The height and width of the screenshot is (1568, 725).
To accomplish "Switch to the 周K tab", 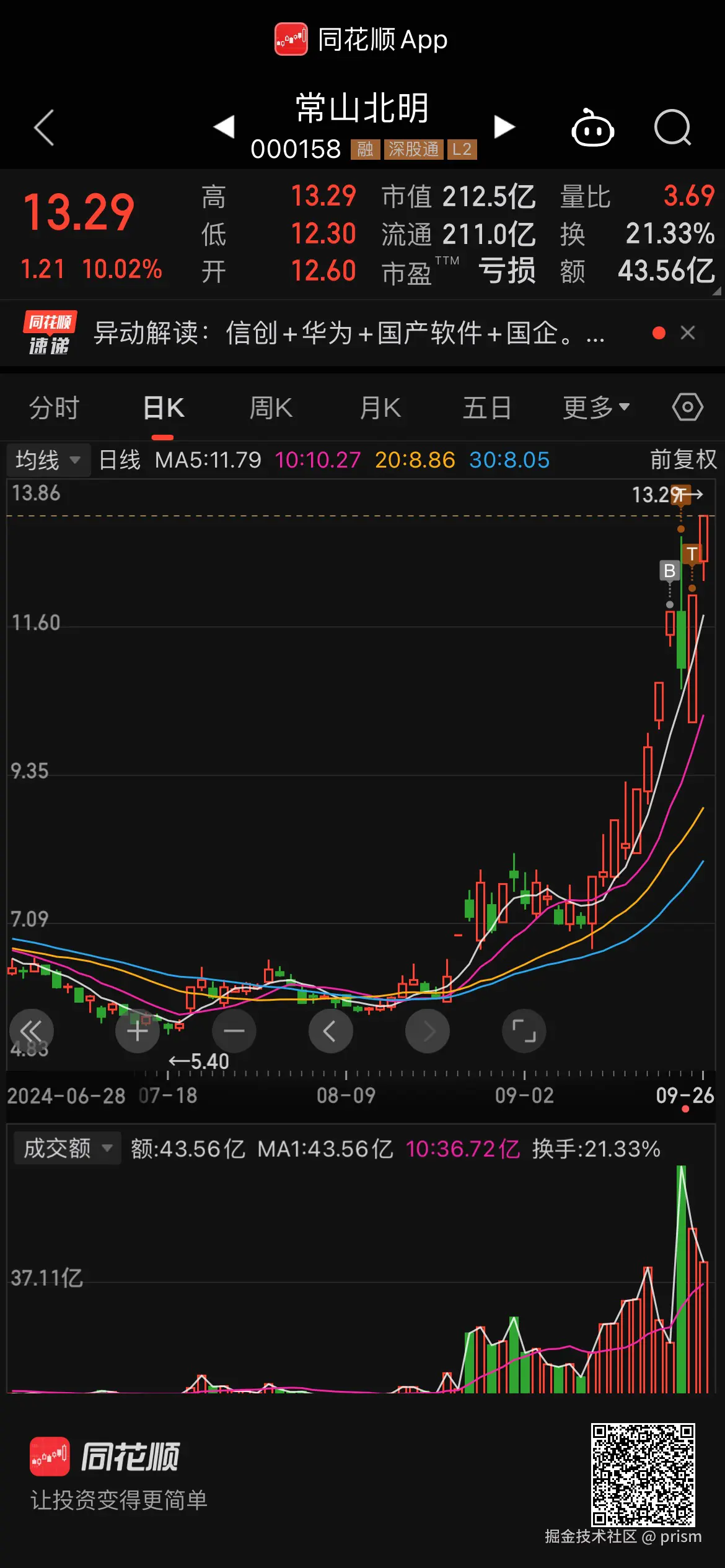I will pos(271,407).
